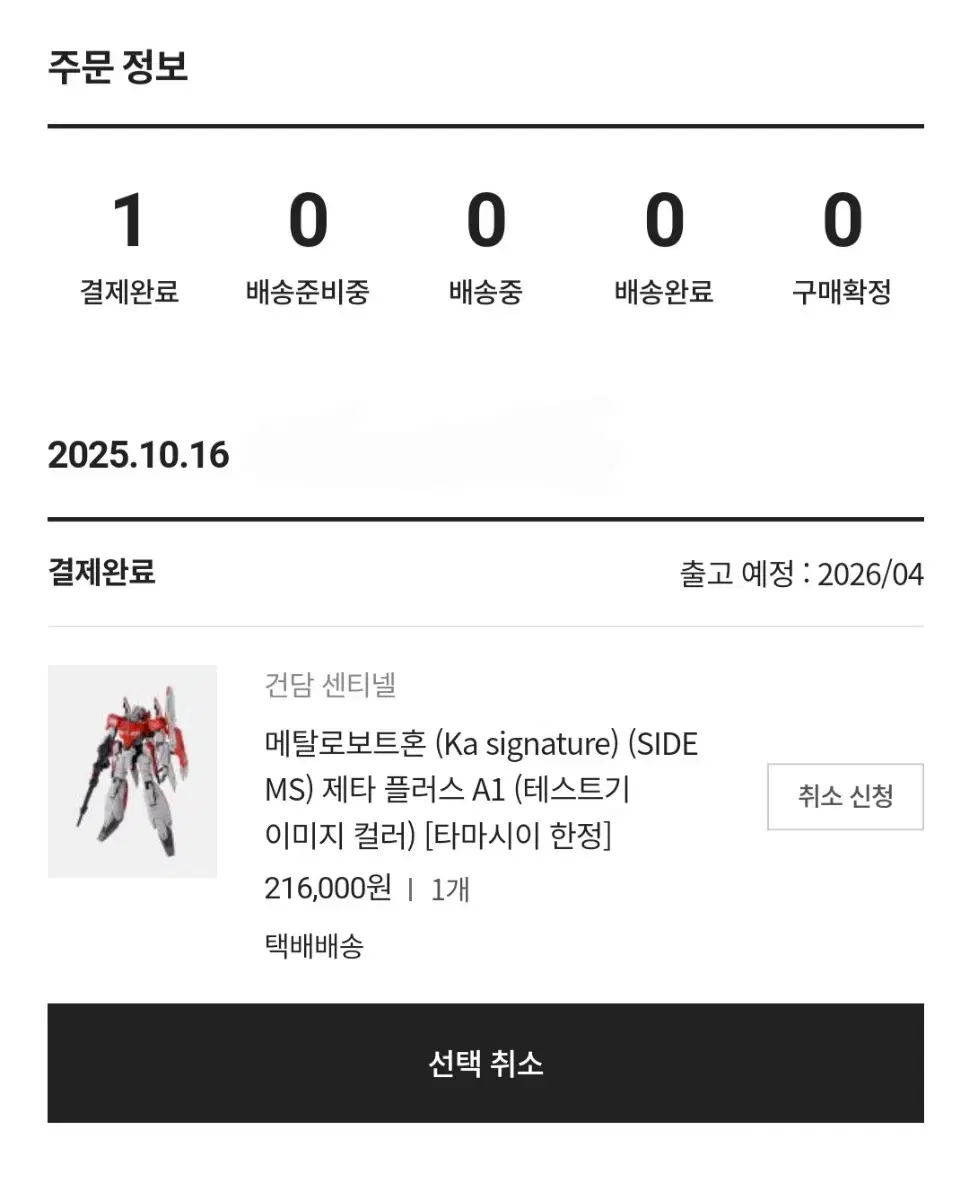Screen dimensions: 969x1200
Task: Click the 택배배송 shipping method label
Action: (x=313, y=946)
